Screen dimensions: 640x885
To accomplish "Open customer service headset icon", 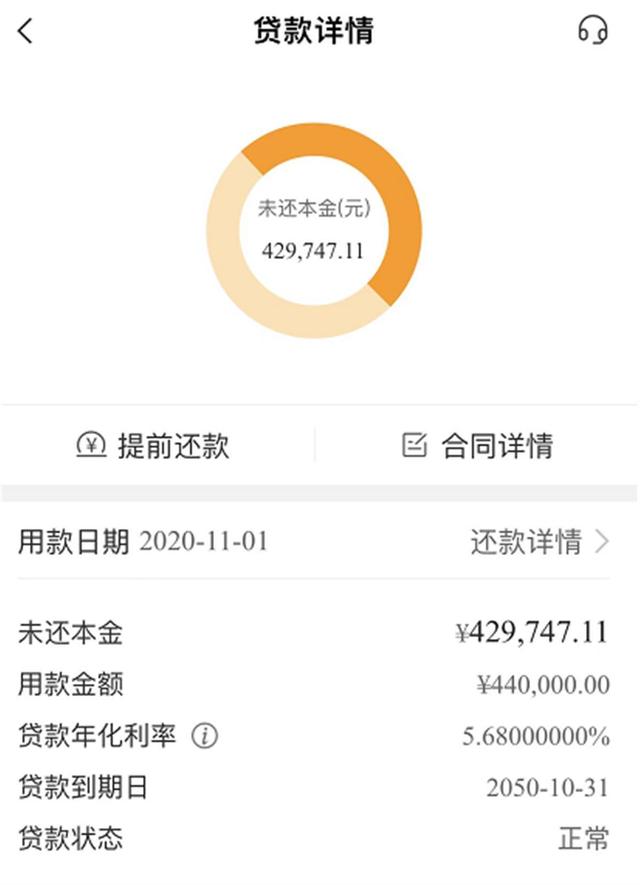I will click(593, 30).
